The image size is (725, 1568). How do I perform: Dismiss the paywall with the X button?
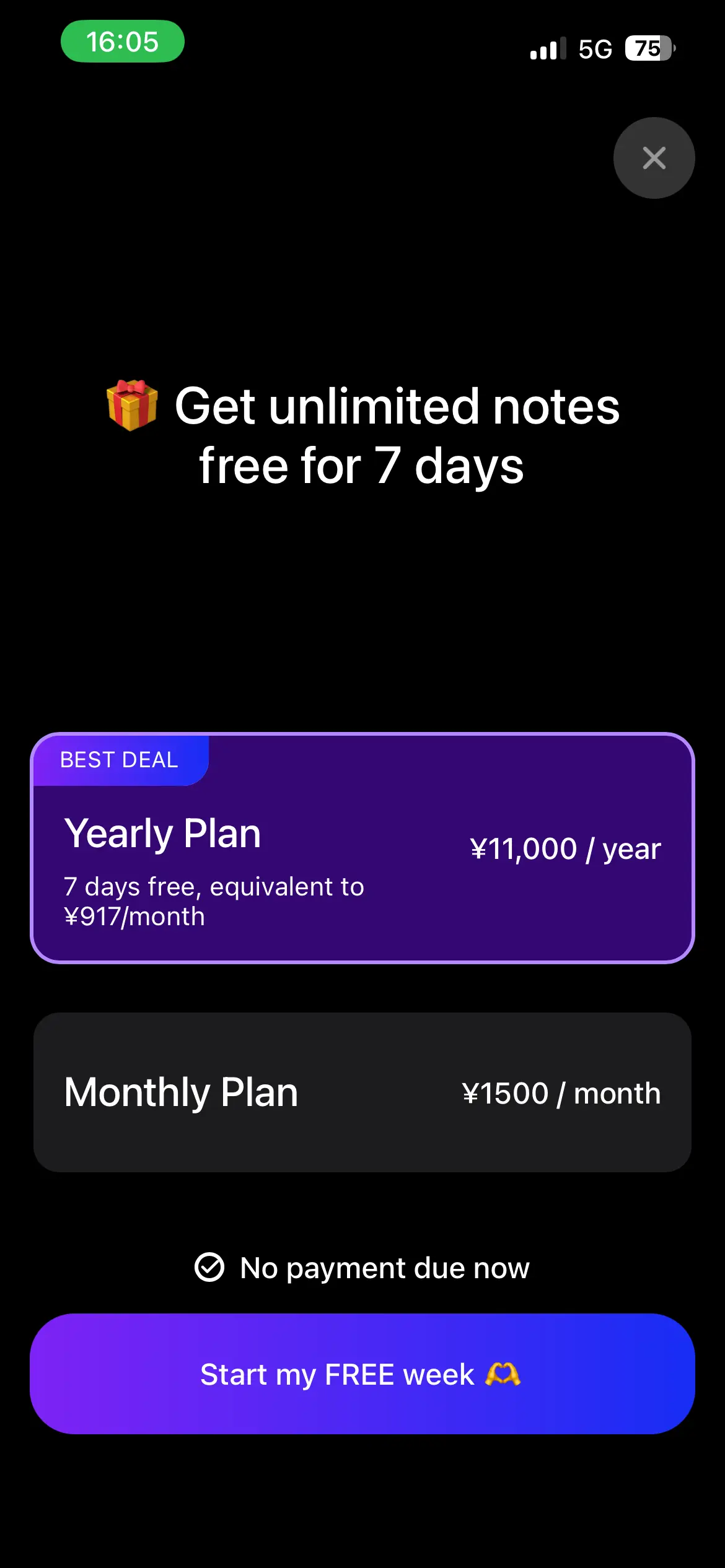[654, 158]
